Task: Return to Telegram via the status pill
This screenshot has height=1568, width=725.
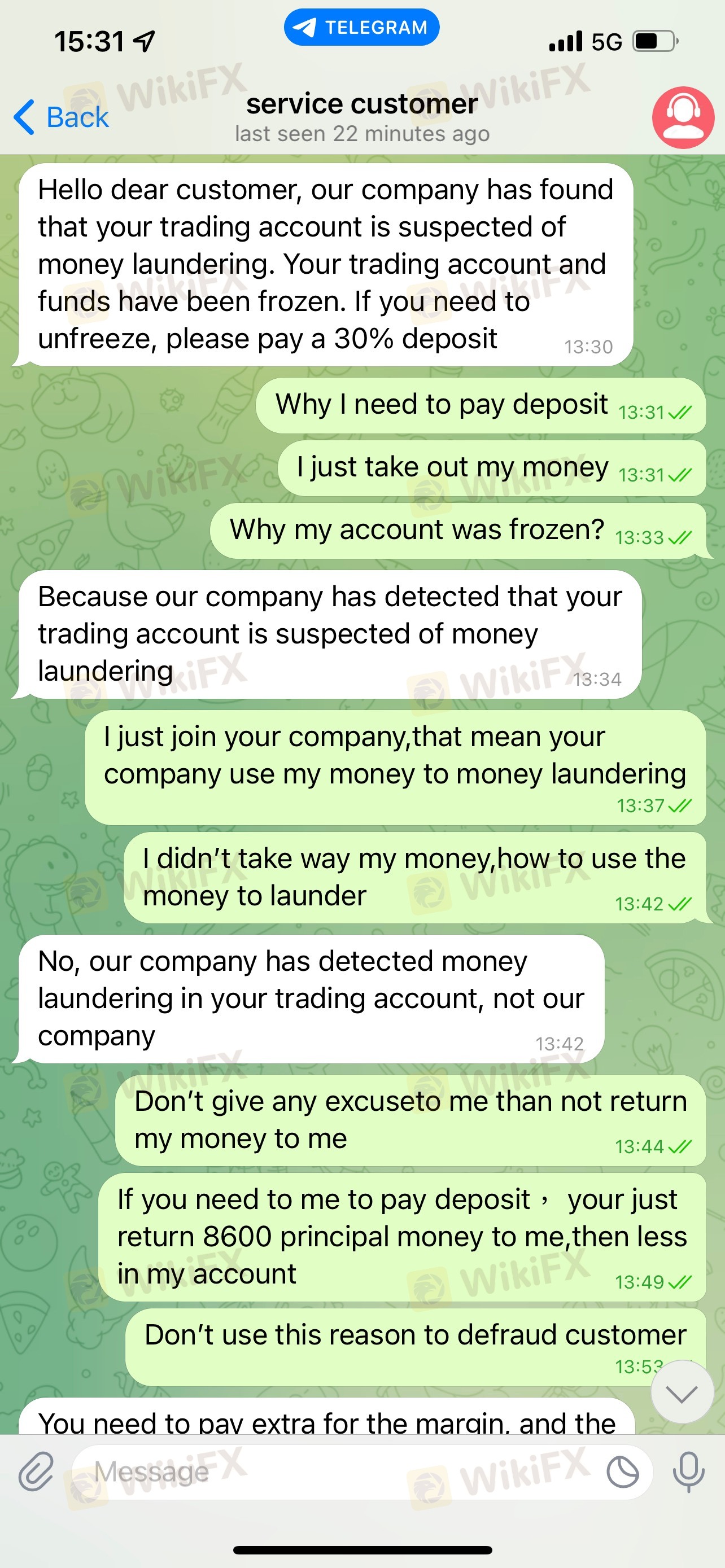Action: (361, 28)
